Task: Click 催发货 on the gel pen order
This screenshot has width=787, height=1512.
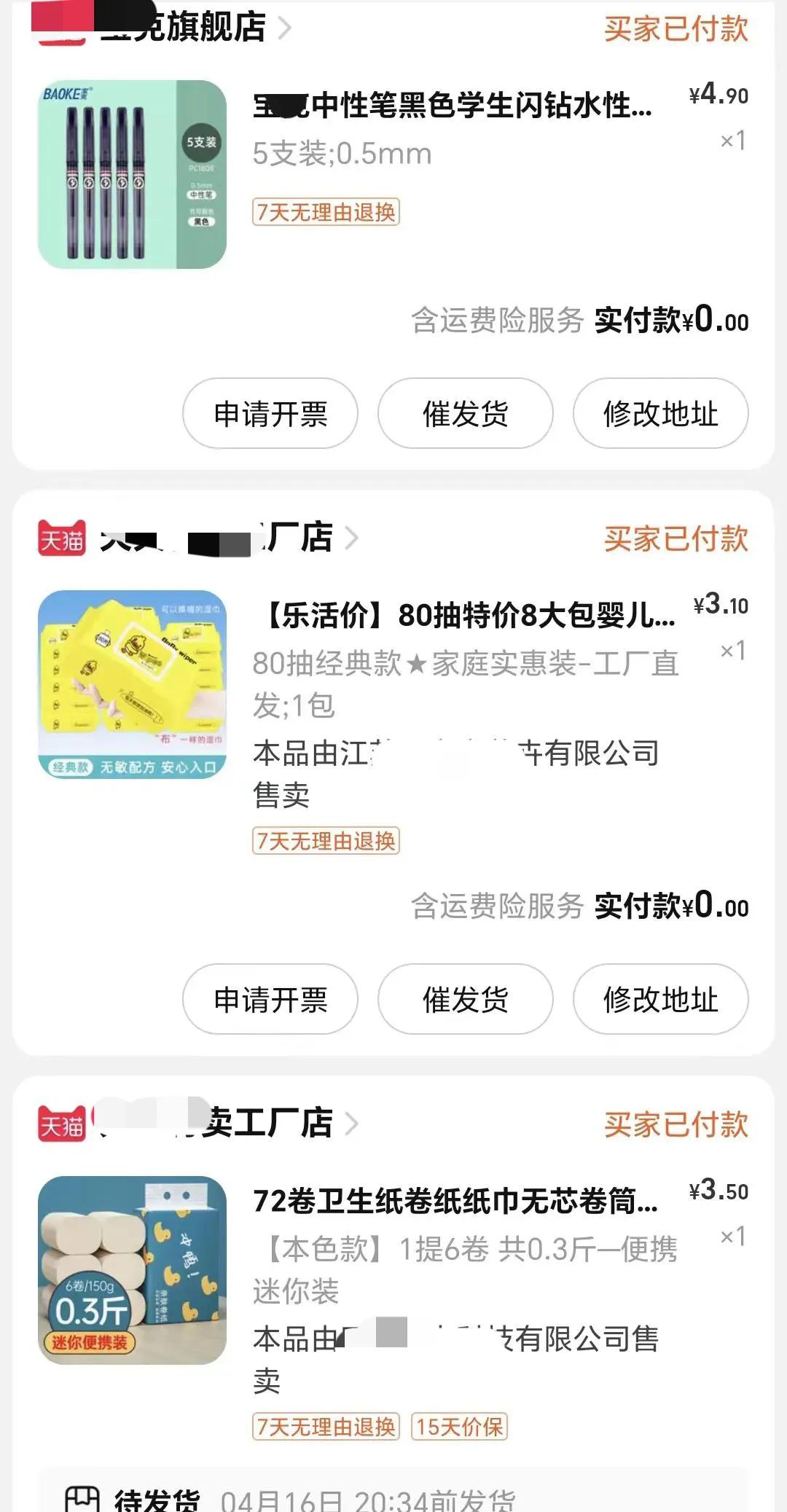Action: [465, 414]
